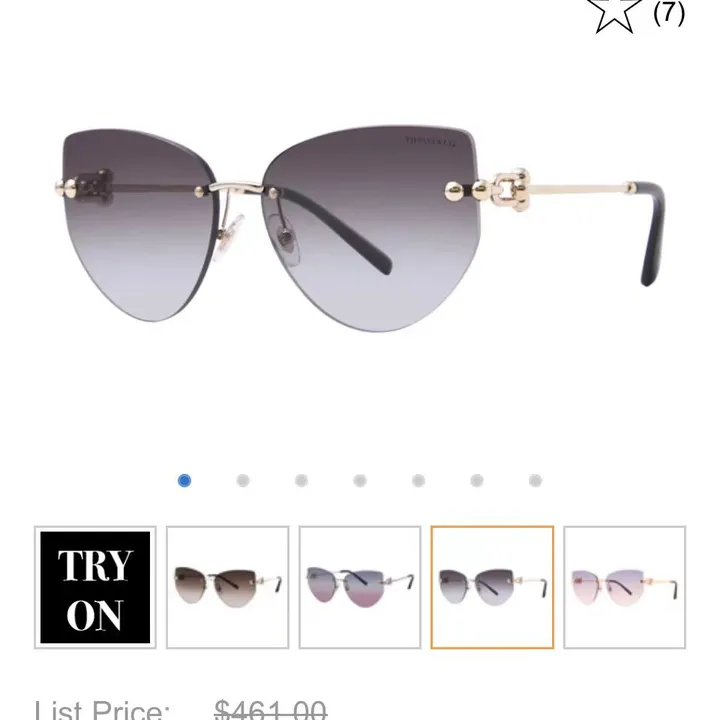
Task: Enlarge the main sunglasses product image
Action: click(x=360, y=230)
